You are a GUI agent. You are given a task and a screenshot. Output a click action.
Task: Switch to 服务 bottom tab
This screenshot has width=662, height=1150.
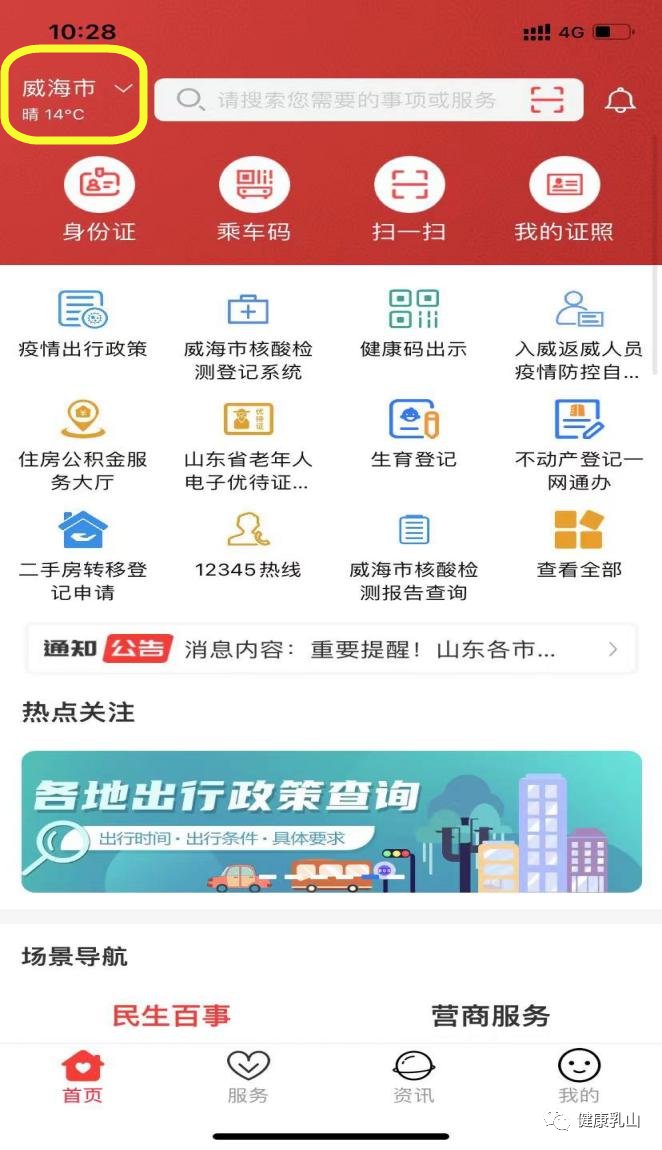(x=248, y=1077)
